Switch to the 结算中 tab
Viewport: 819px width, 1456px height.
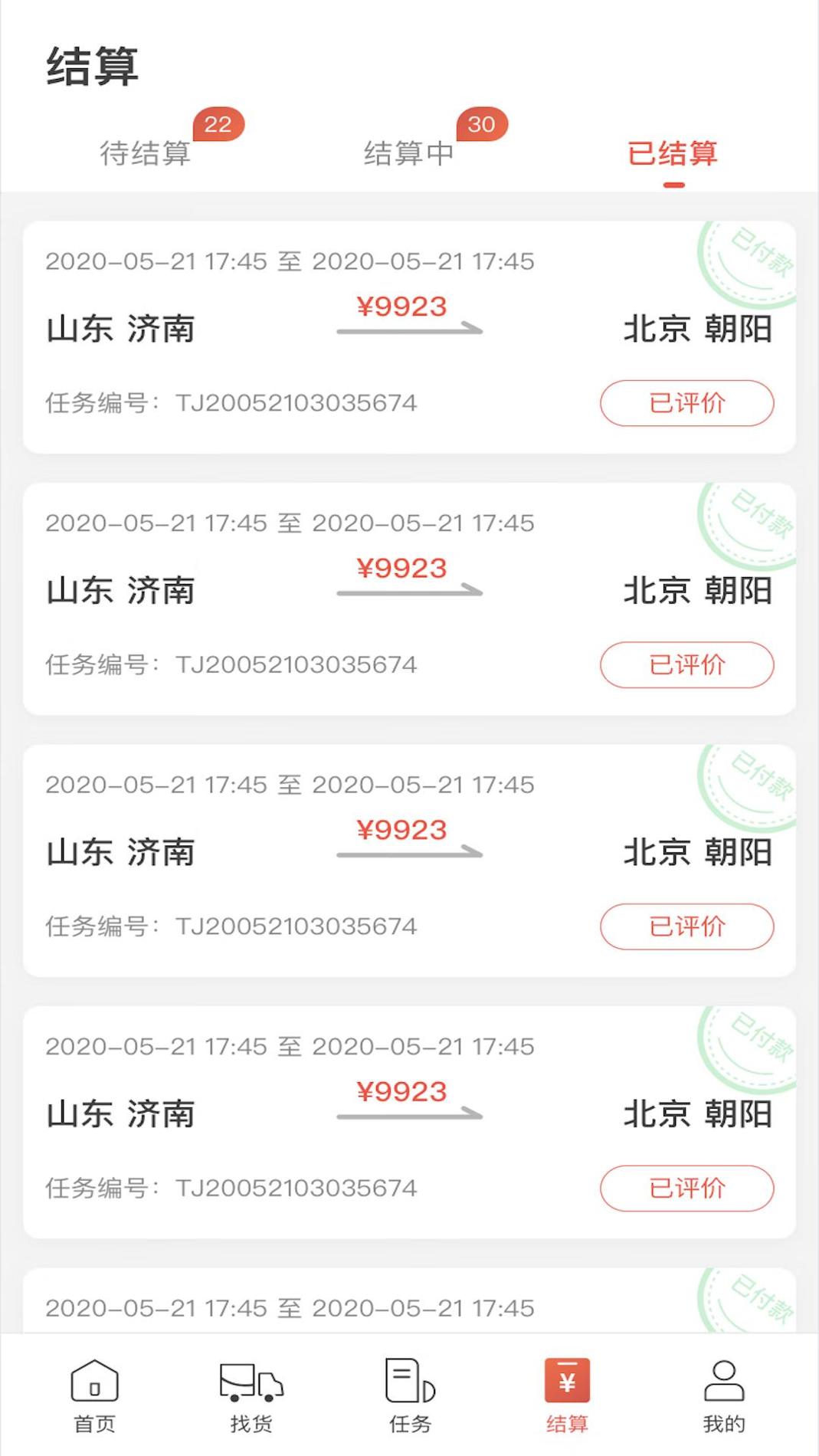click(x=410, y=153)
